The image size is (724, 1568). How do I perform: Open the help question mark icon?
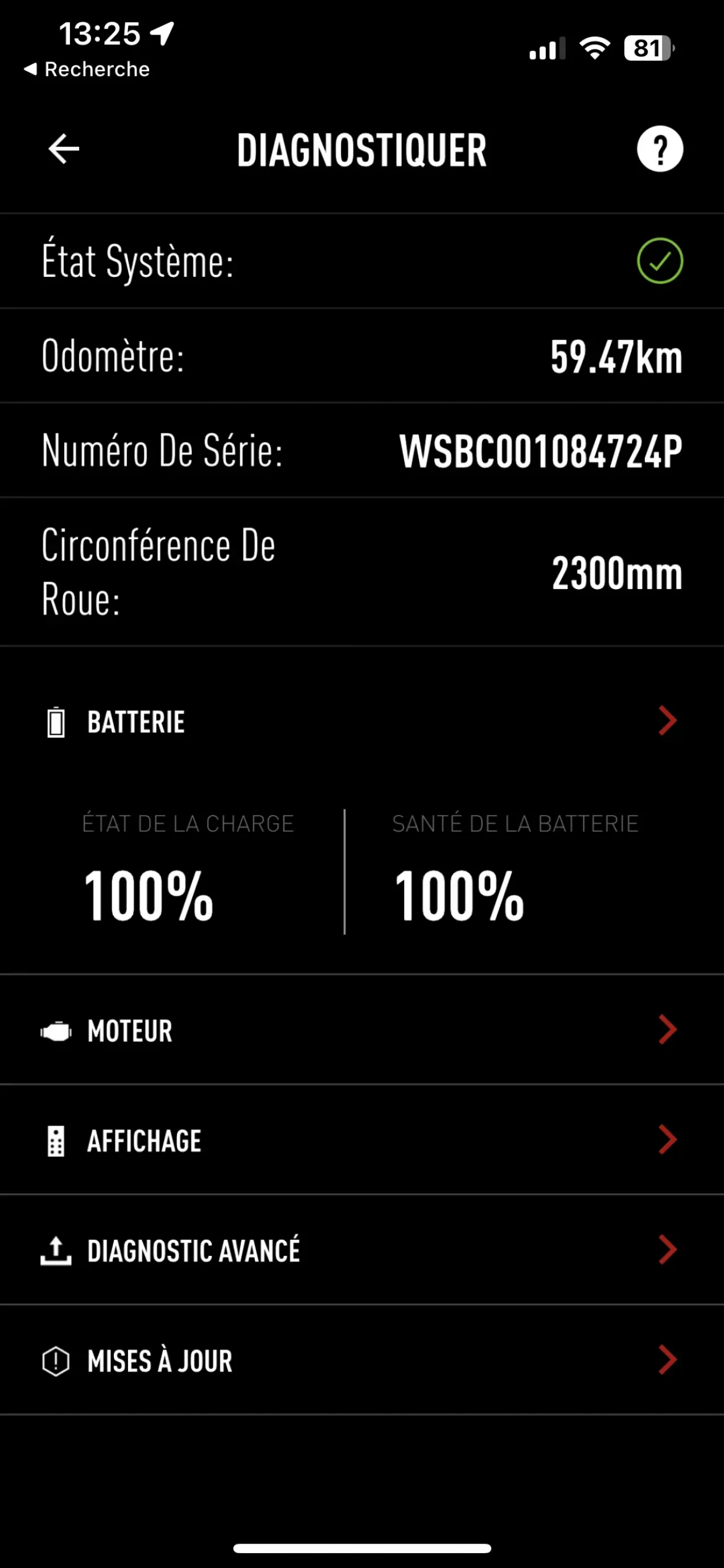(x=660, y=149)
